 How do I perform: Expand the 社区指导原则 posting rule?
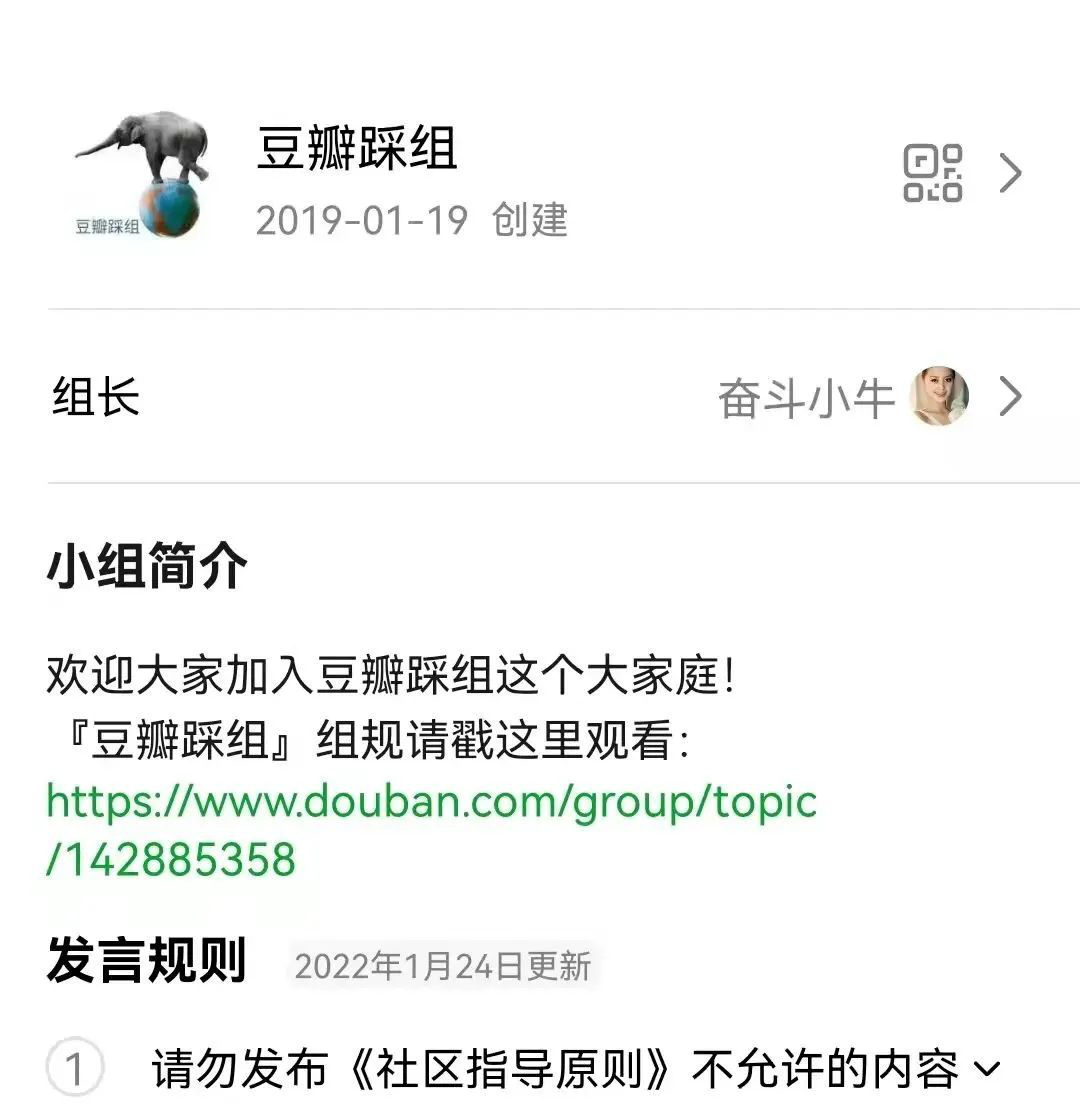click(x=985, y=1070)
